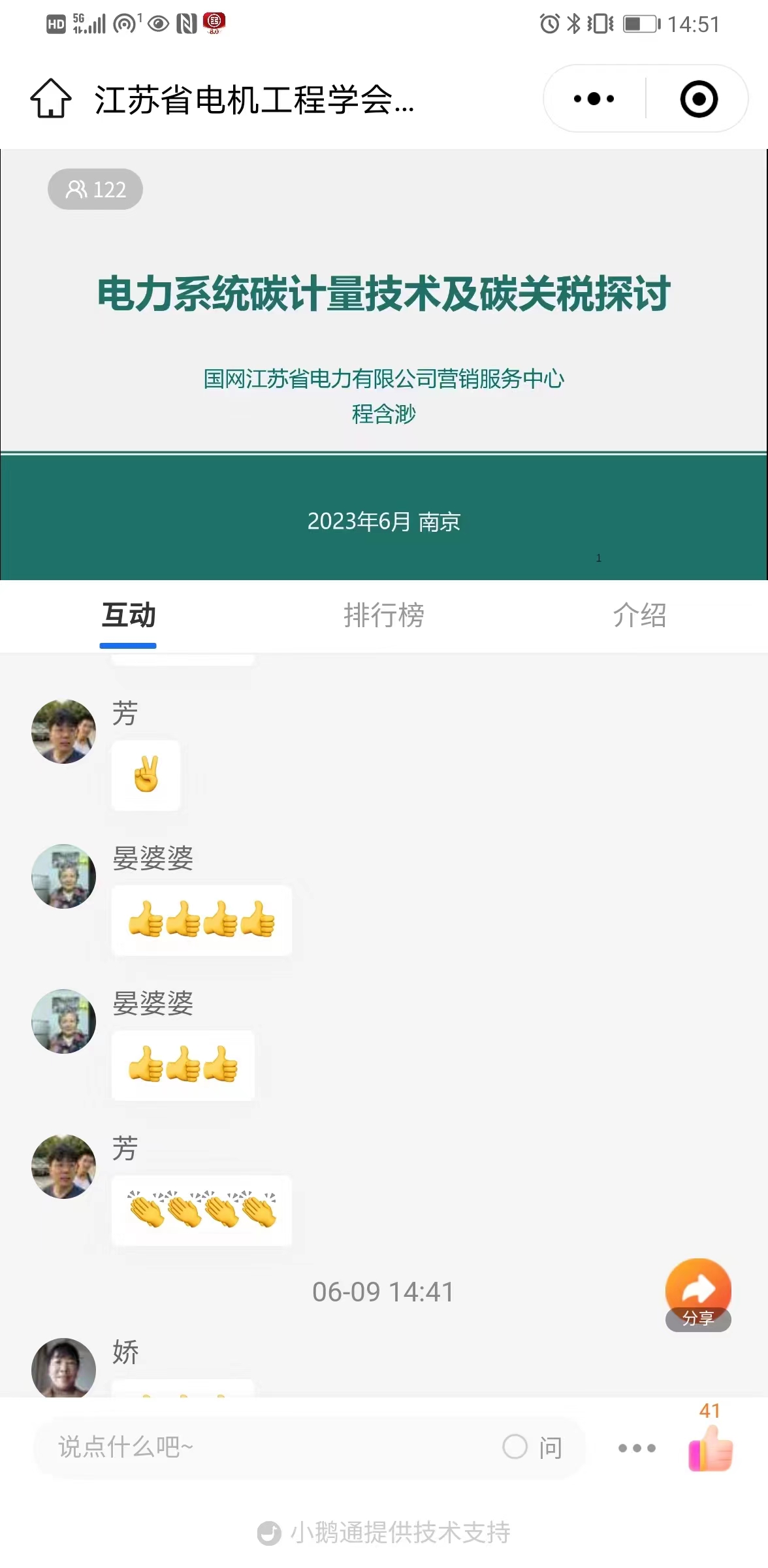Screen dimensions: 768x1568
Task: Focus the 说点什么吧~ comment field
Action: 261,1447
